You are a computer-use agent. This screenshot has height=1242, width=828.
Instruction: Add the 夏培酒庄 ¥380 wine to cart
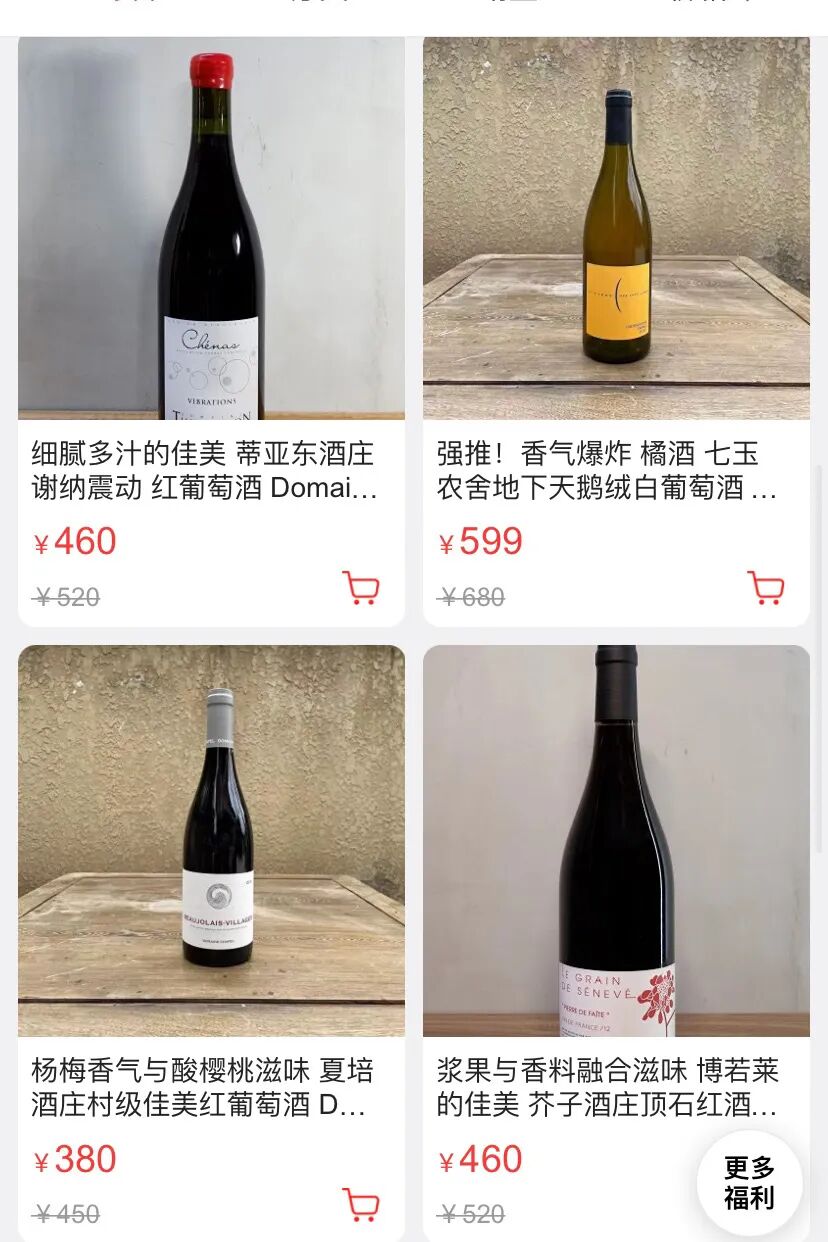coord(360,1204)
